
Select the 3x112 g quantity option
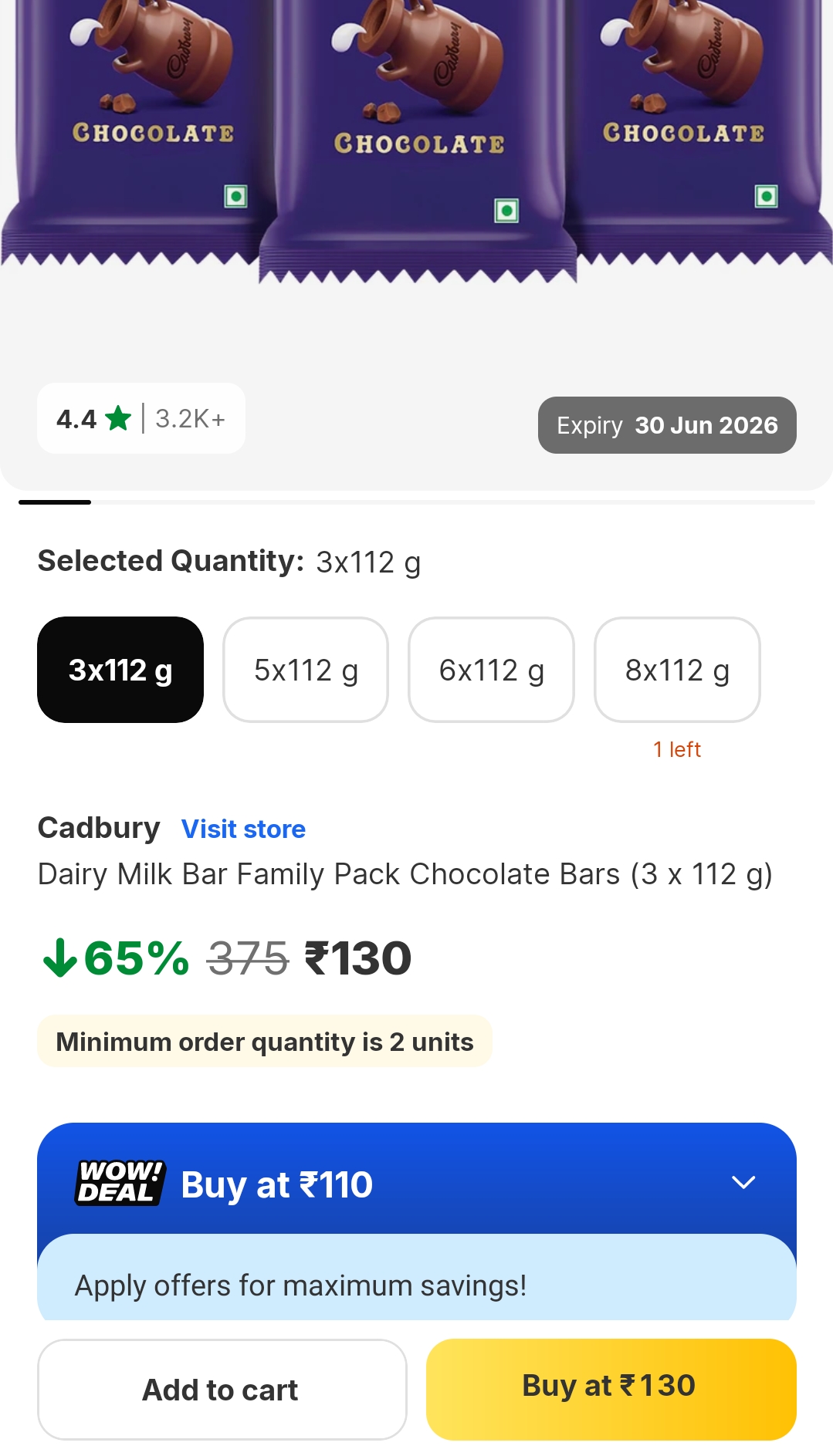pyautogui.click(x=120, y=670)
